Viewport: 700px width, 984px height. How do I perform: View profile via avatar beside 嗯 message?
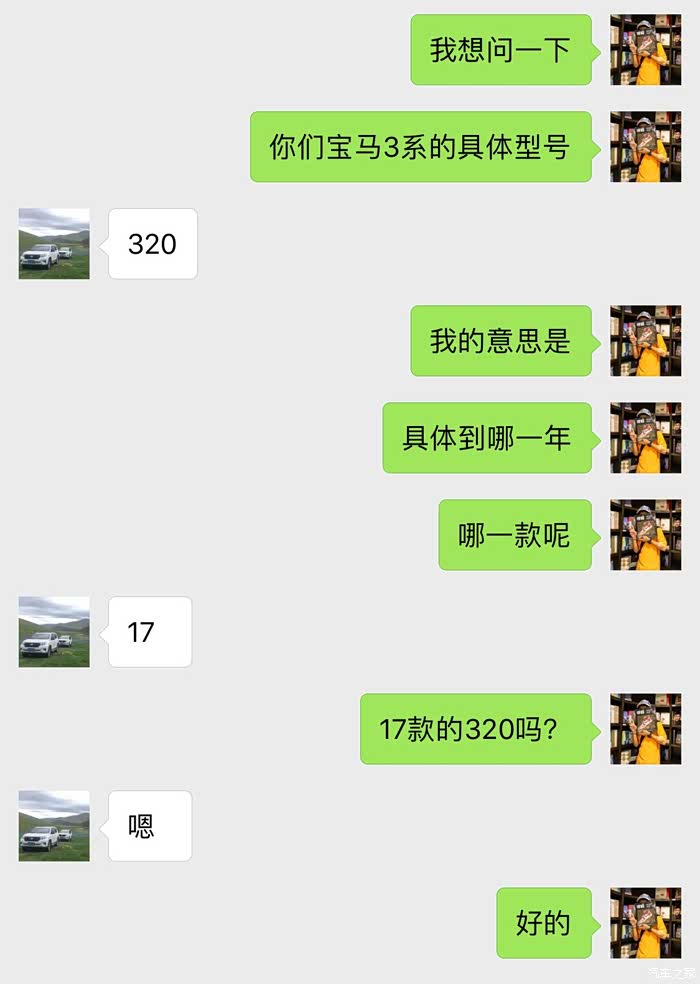(x=54, y=825)
